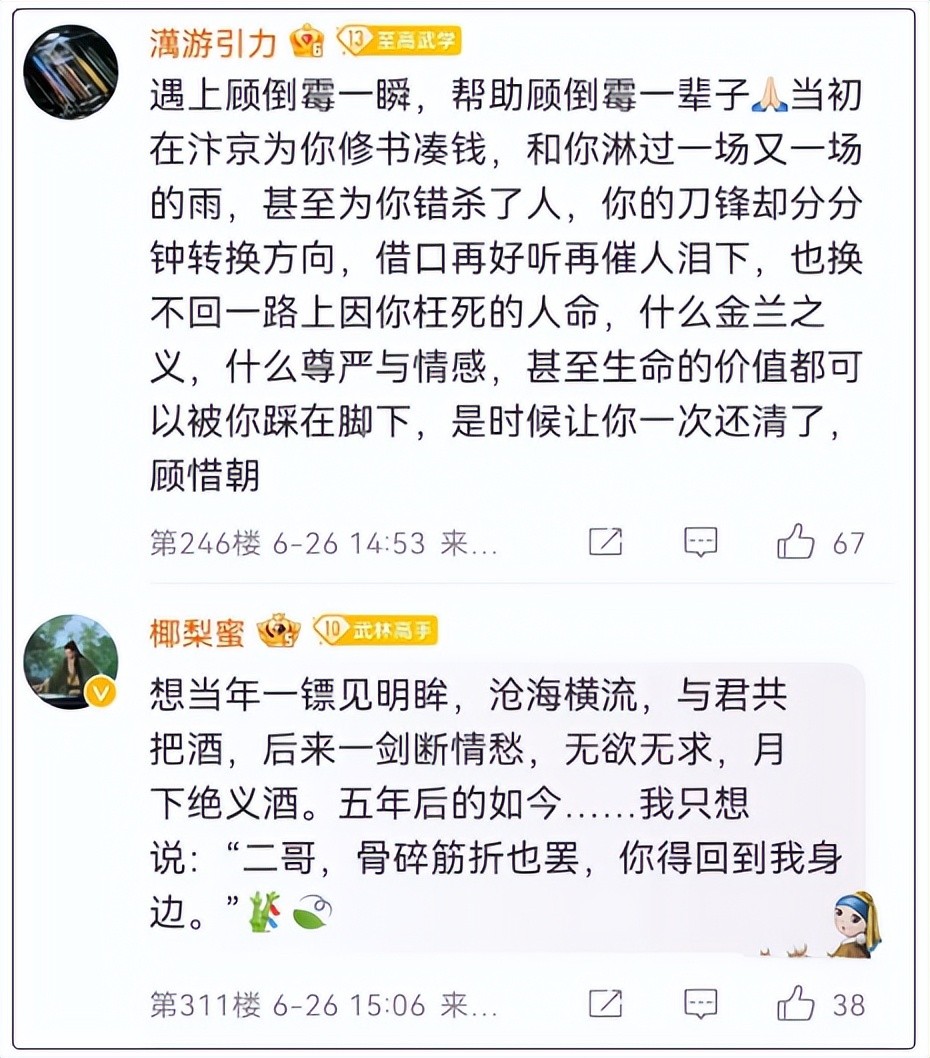Tap the username 满游引力
Screen dimensions: 930x1058
[212, 42]
